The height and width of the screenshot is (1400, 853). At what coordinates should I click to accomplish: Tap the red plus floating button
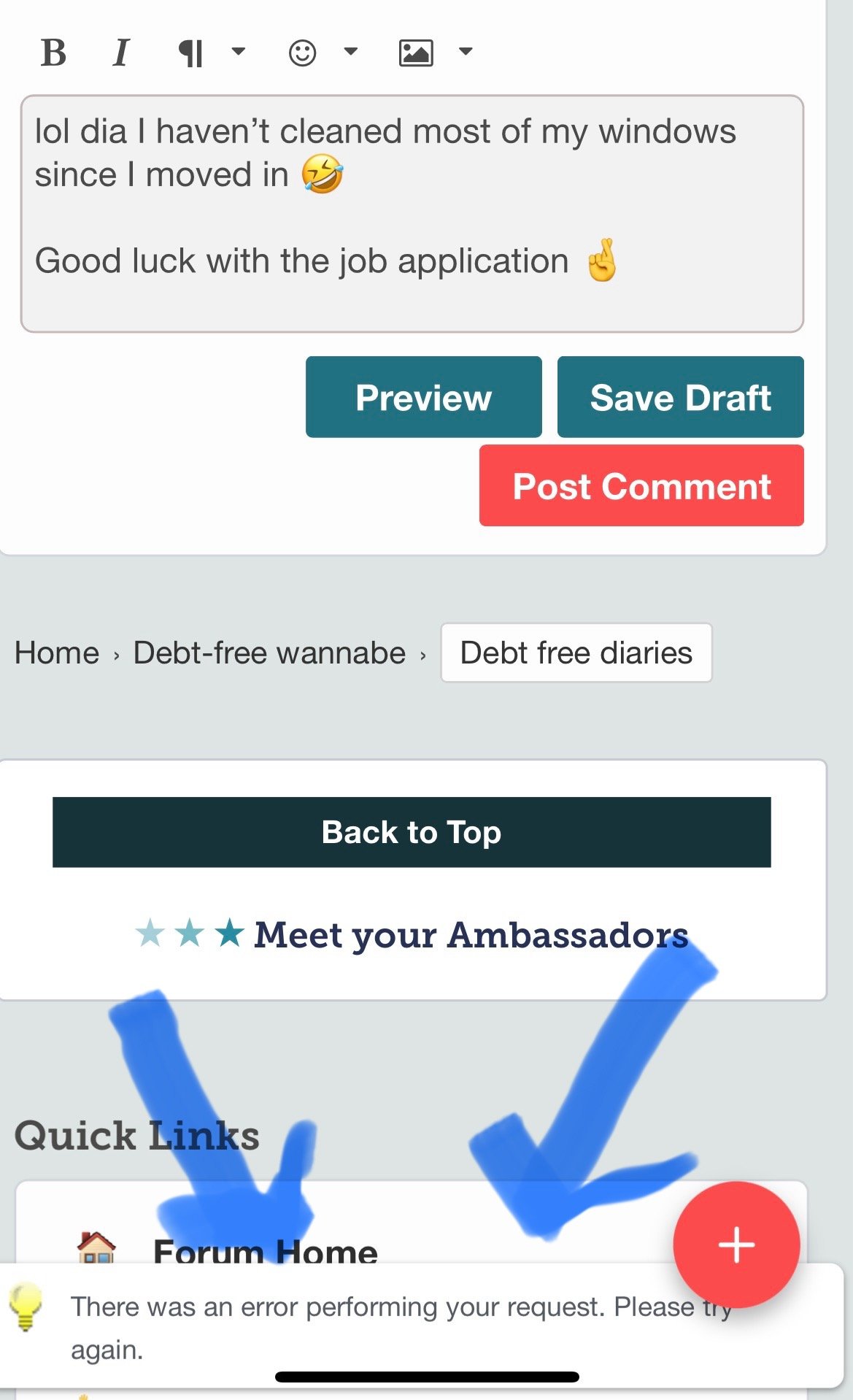tap(736, 1245)
